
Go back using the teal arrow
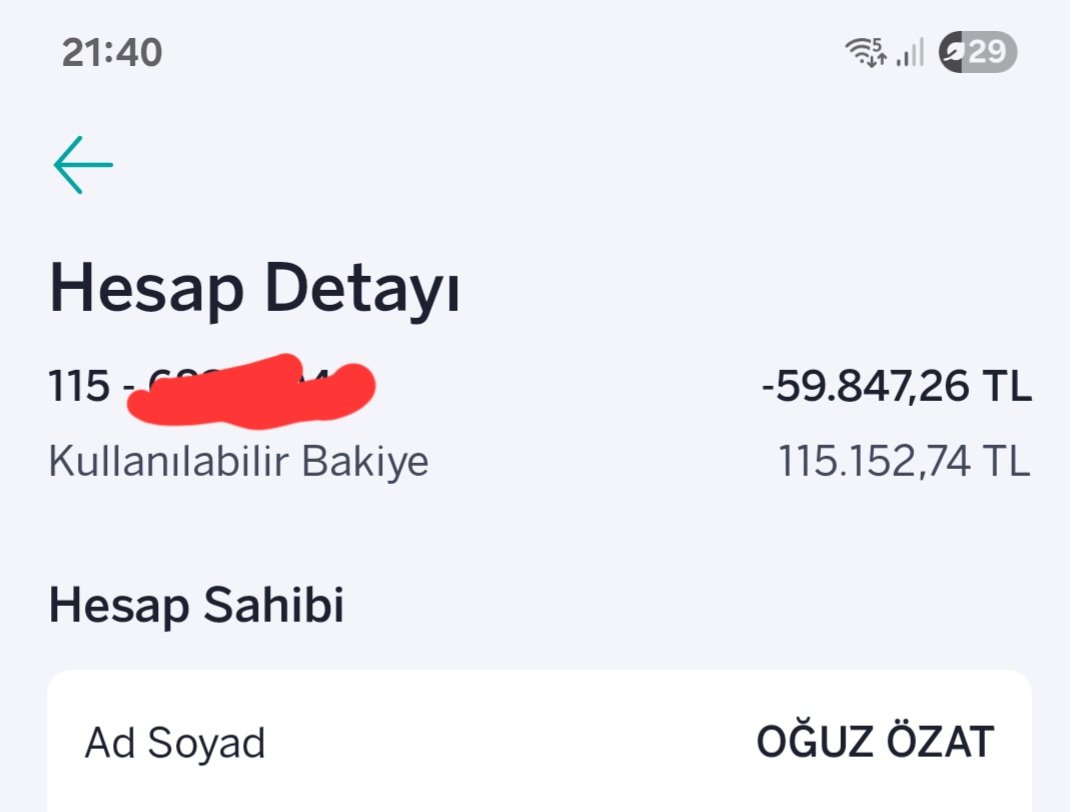tap(83, 165)
